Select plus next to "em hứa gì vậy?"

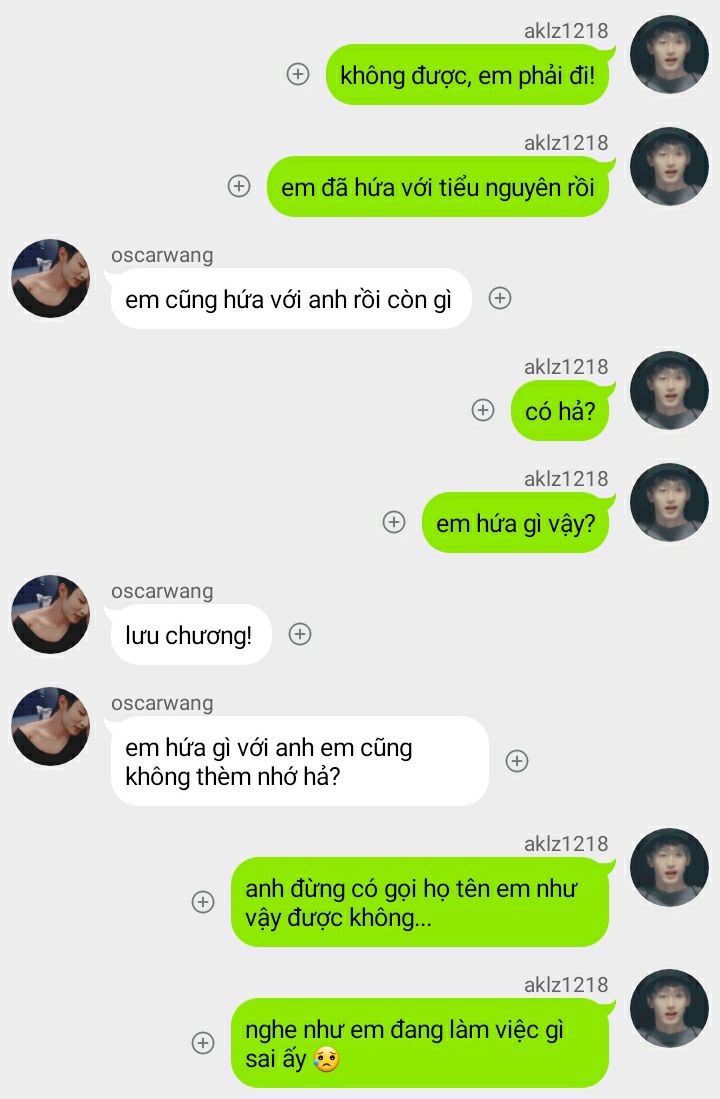tap(395, 522)
